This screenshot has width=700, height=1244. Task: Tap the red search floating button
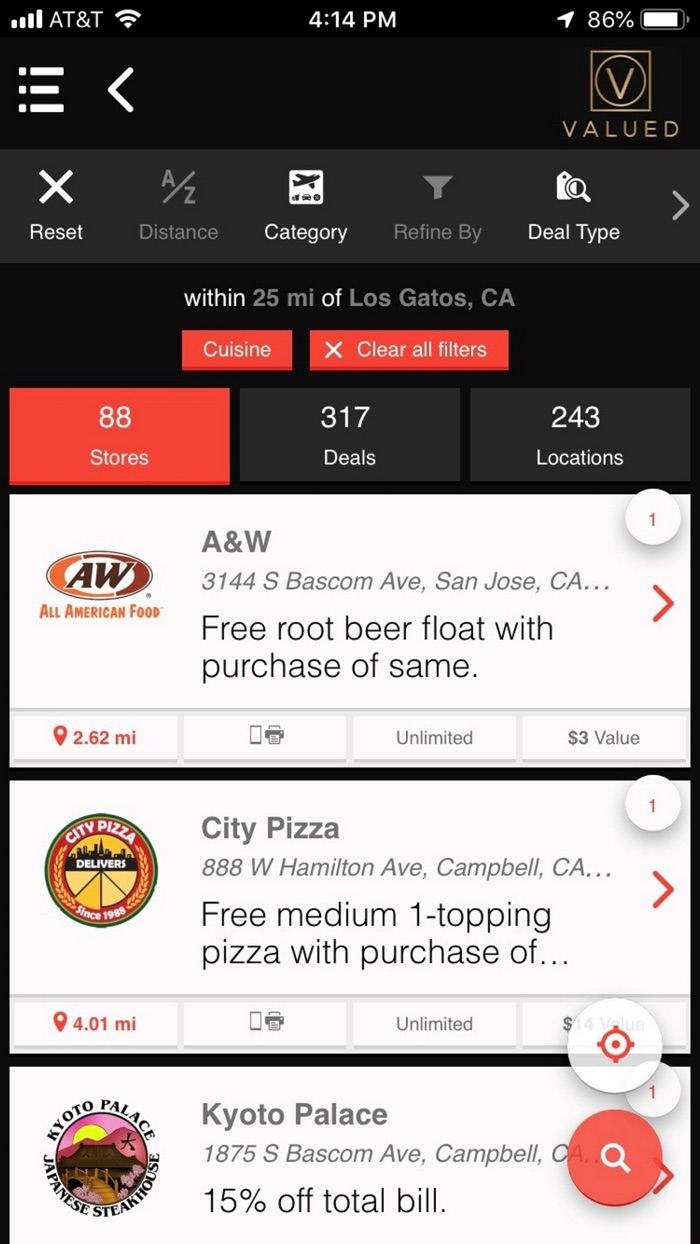pyautogui.click(x=614, y=1158)
